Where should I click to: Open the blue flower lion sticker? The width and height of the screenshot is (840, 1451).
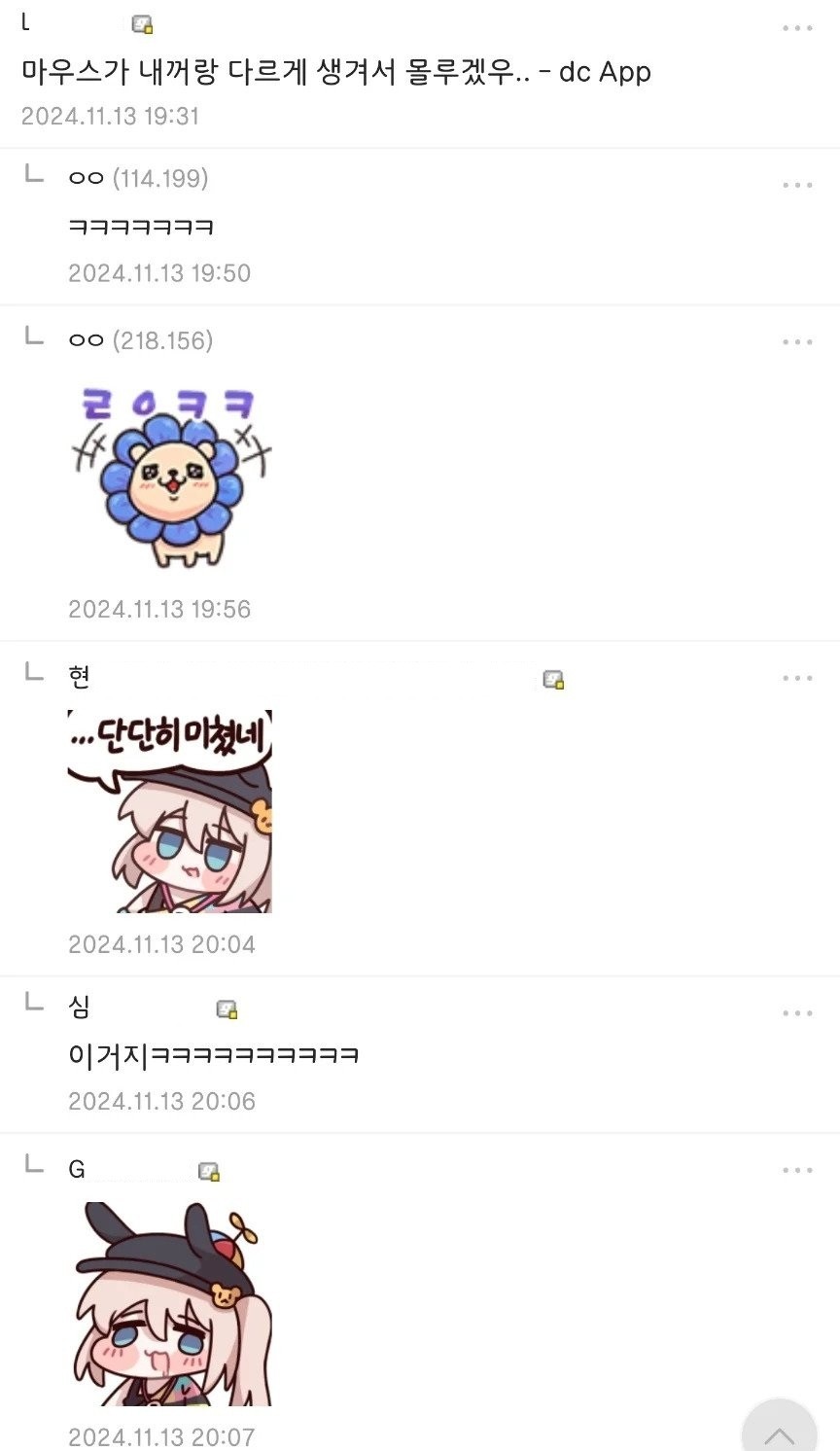click(171, 477)
